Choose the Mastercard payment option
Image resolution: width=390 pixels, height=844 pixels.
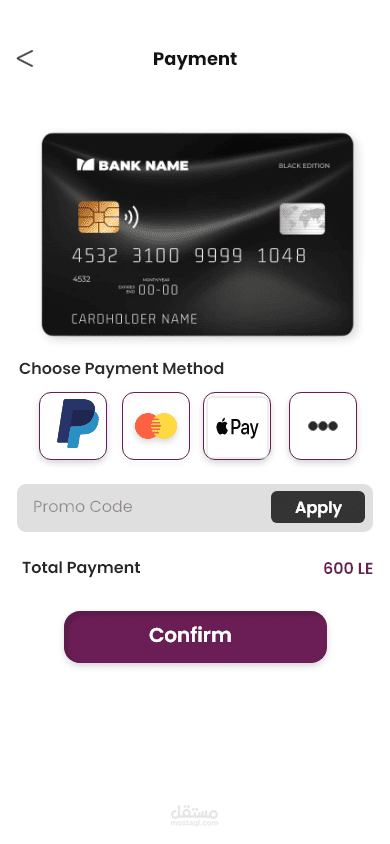point(156,426)
